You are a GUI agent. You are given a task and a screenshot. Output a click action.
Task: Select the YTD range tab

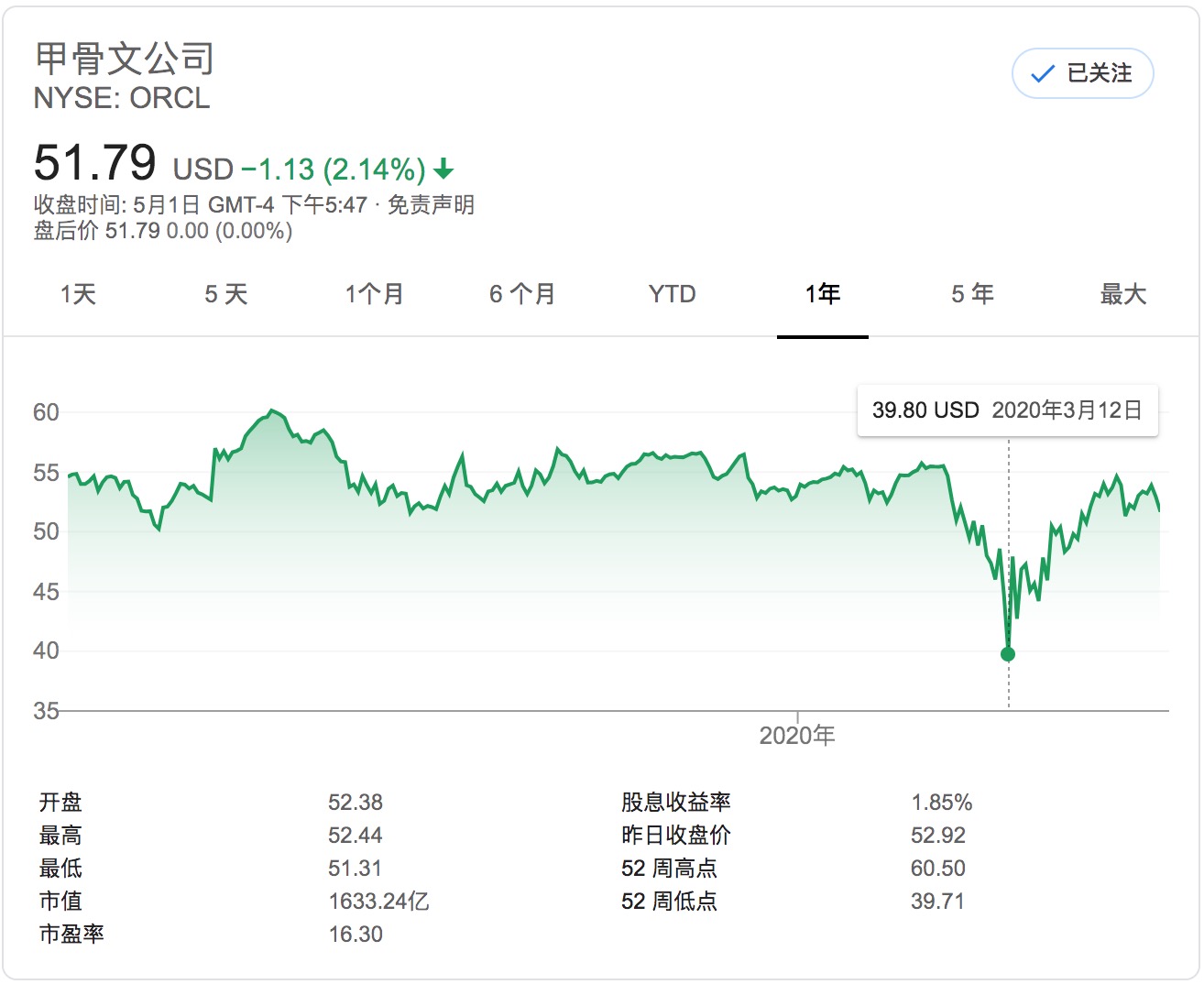672,294
